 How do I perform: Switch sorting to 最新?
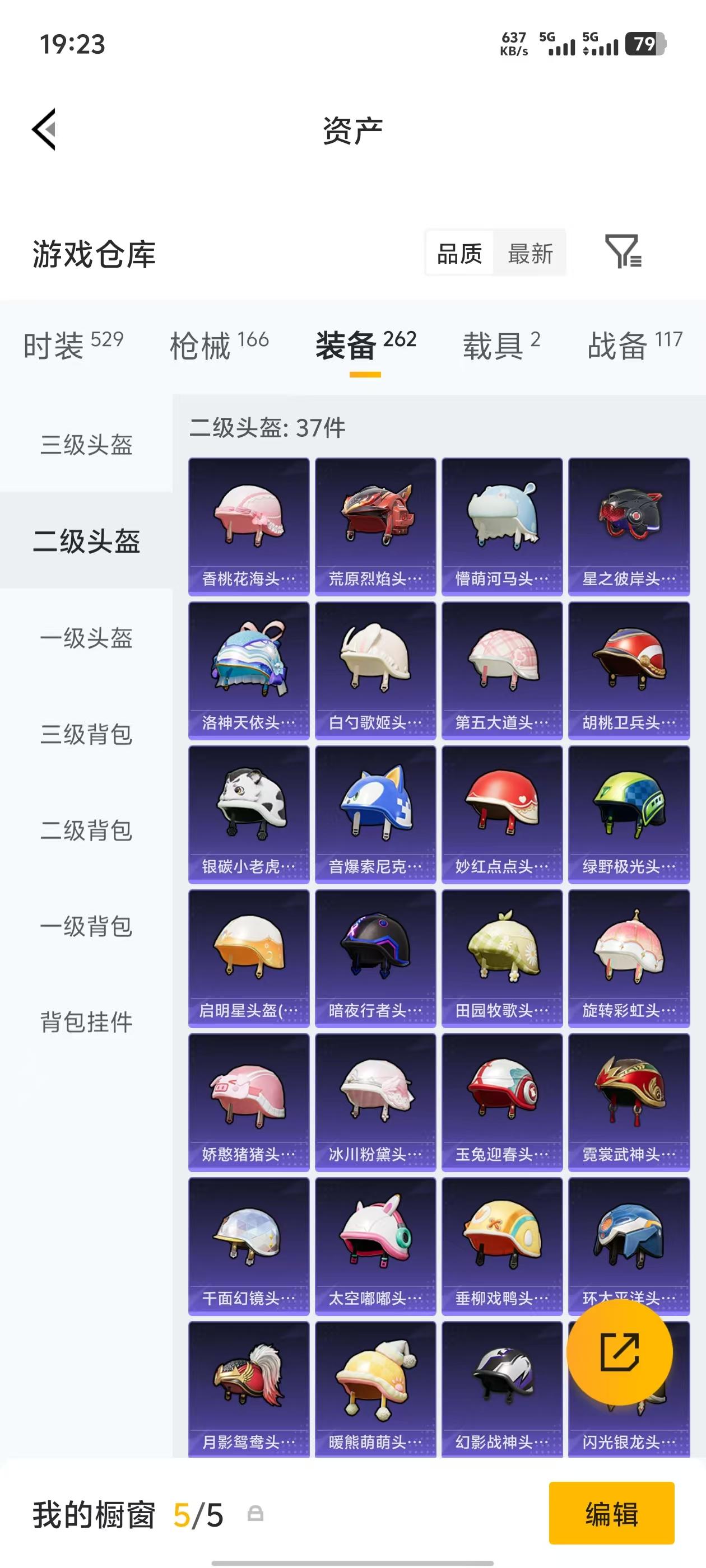530,254
